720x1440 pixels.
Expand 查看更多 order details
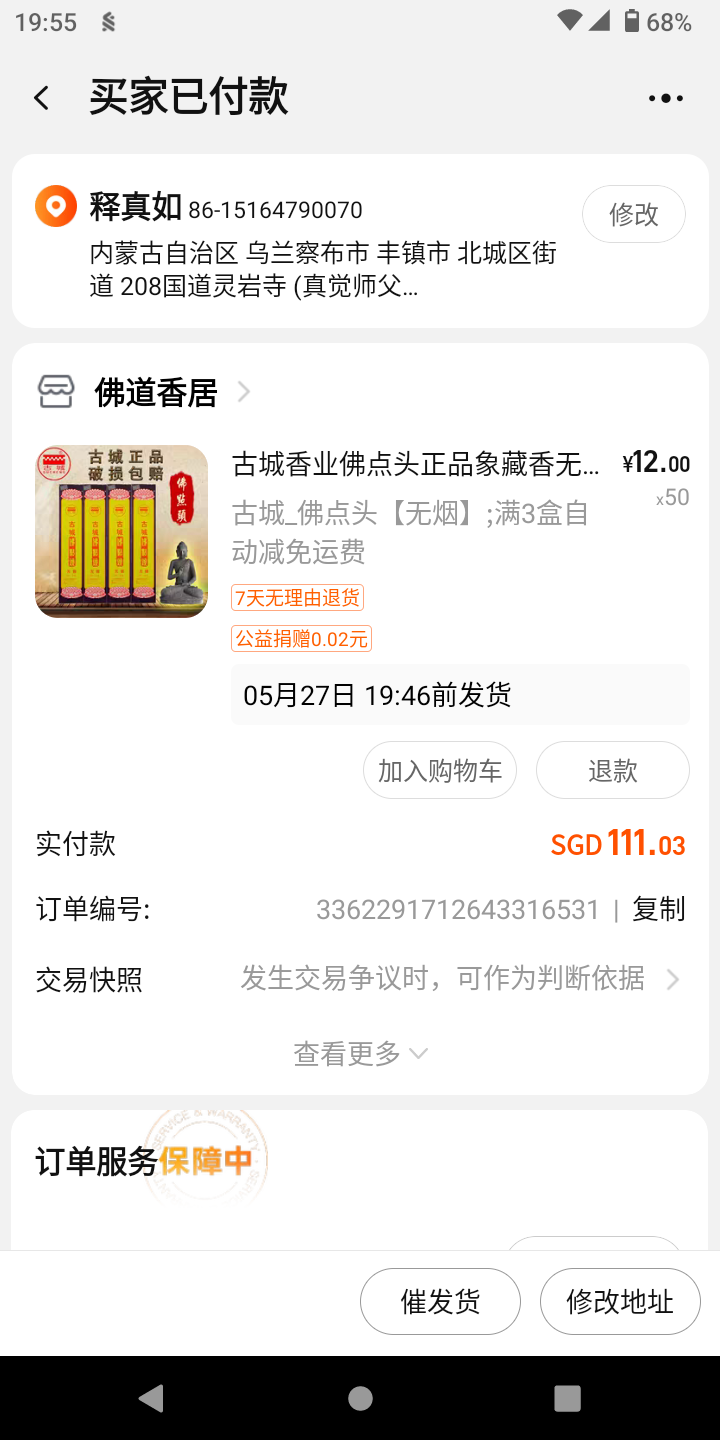point(360,1053)
